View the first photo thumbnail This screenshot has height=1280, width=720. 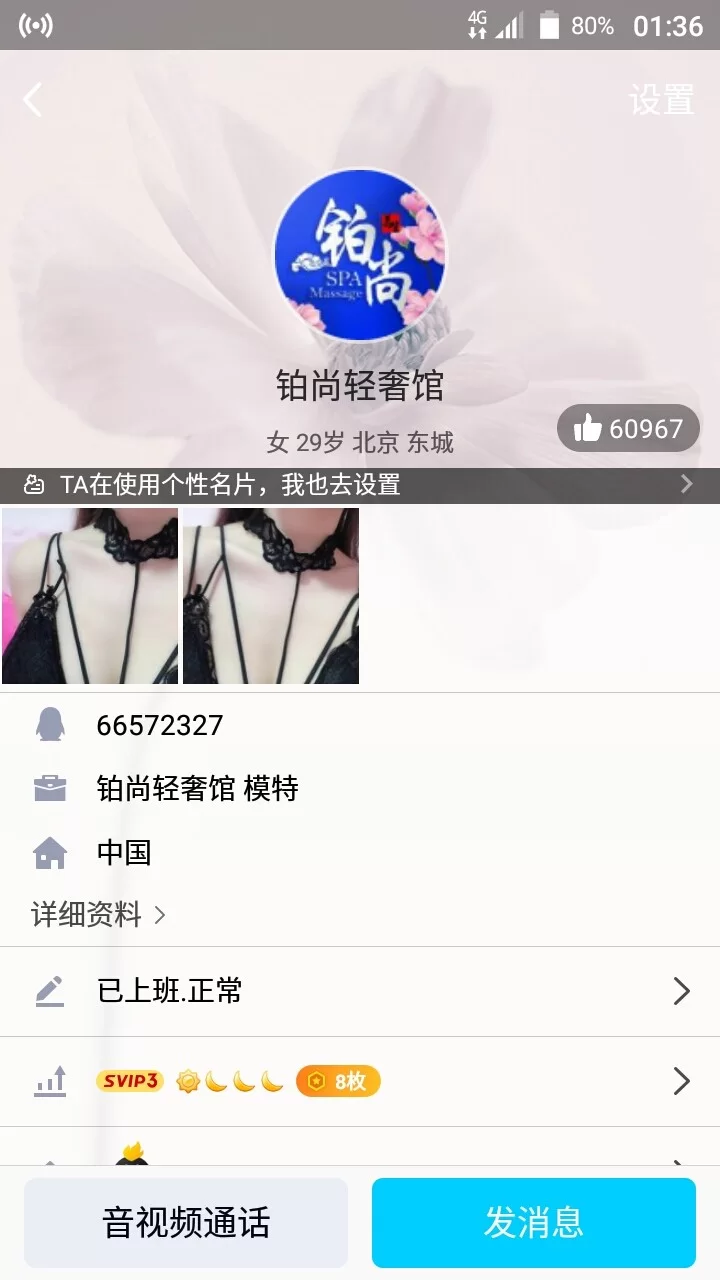tap(90, 596)
